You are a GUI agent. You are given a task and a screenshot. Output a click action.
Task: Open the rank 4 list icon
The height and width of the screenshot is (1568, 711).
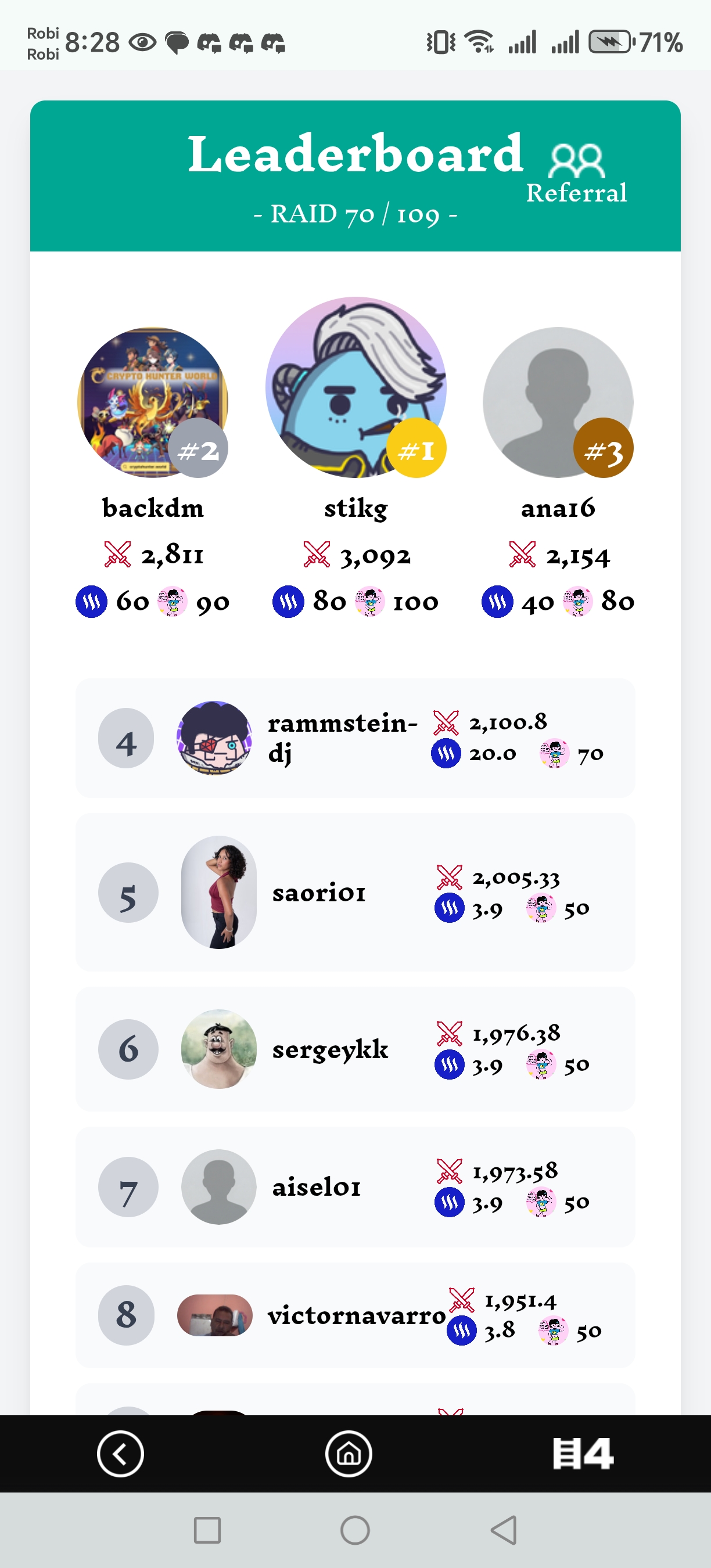point(582,1454)
